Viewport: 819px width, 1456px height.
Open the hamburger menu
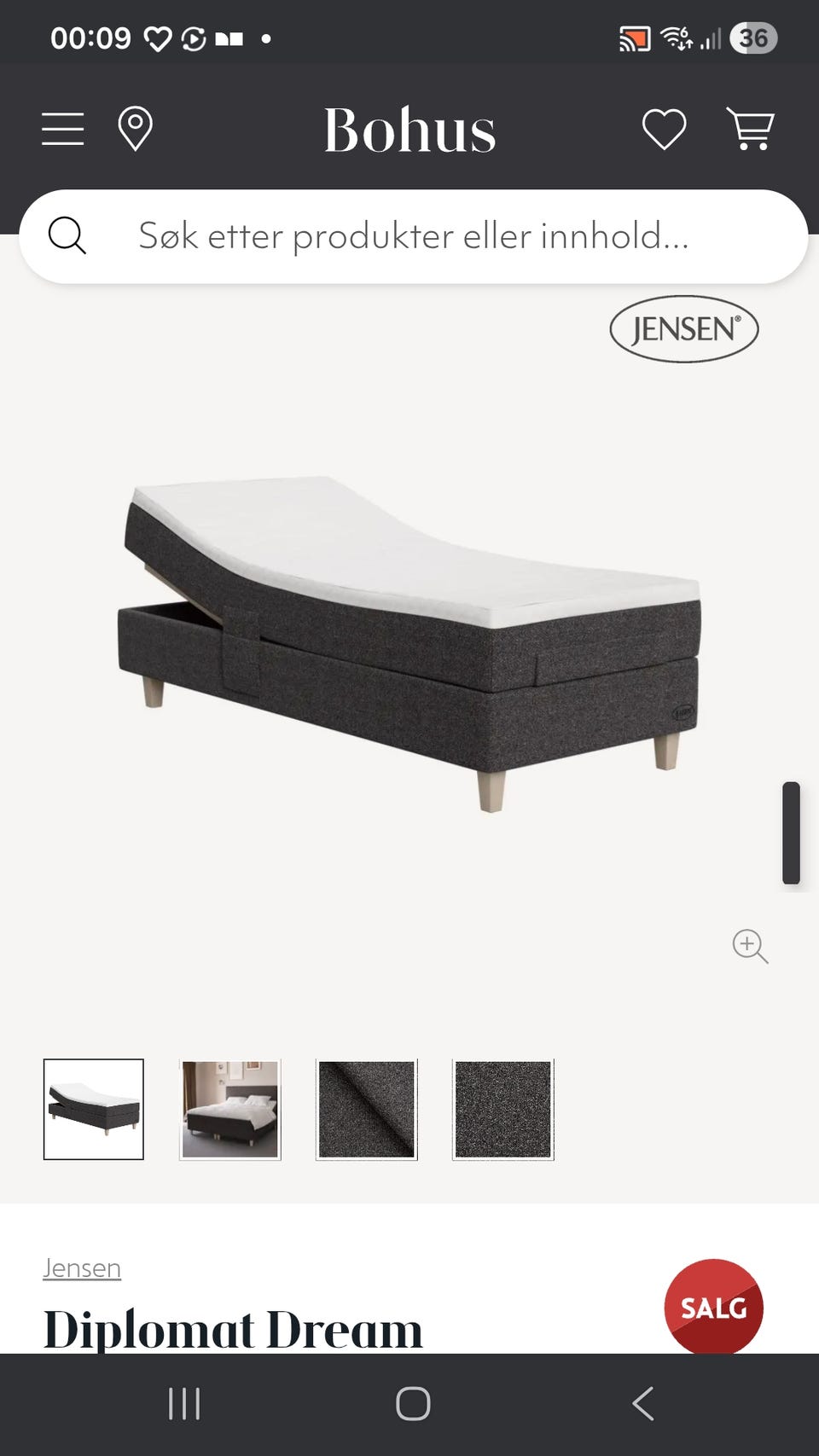(x=63, y=129)
